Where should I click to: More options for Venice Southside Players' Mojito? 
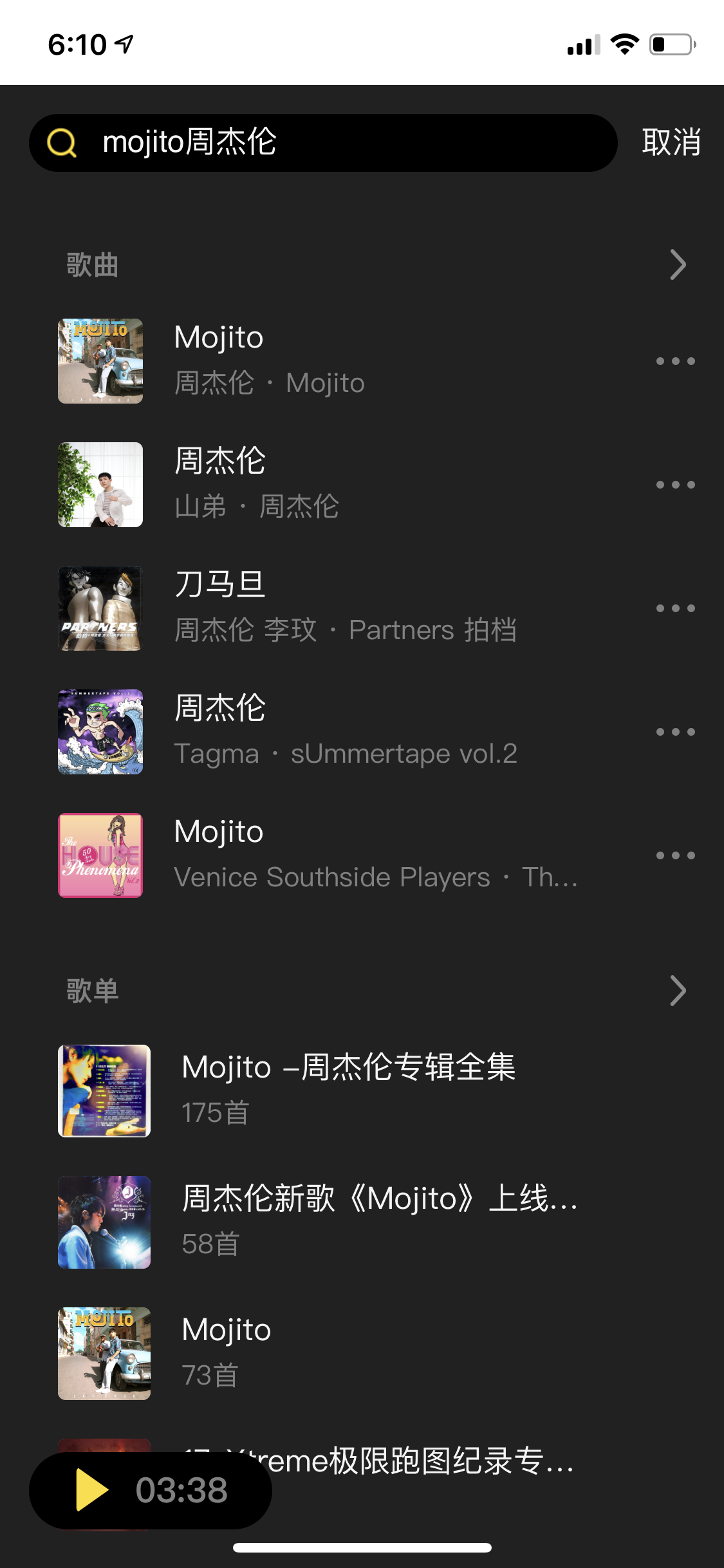(x=675, y=855)
